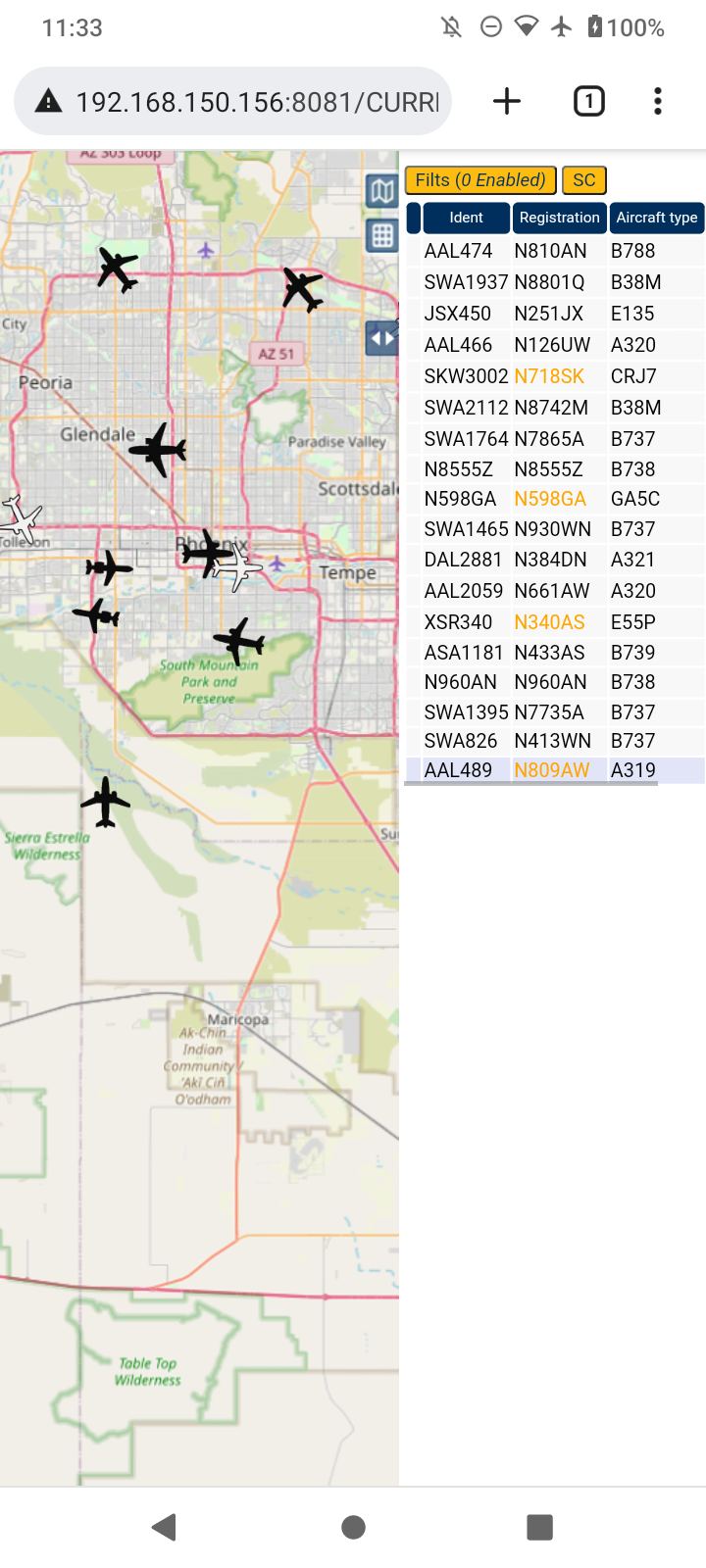This screenshot has width=706, height=1568.
Task: Select the JSX450 flight row
Action: pos(555,314)
